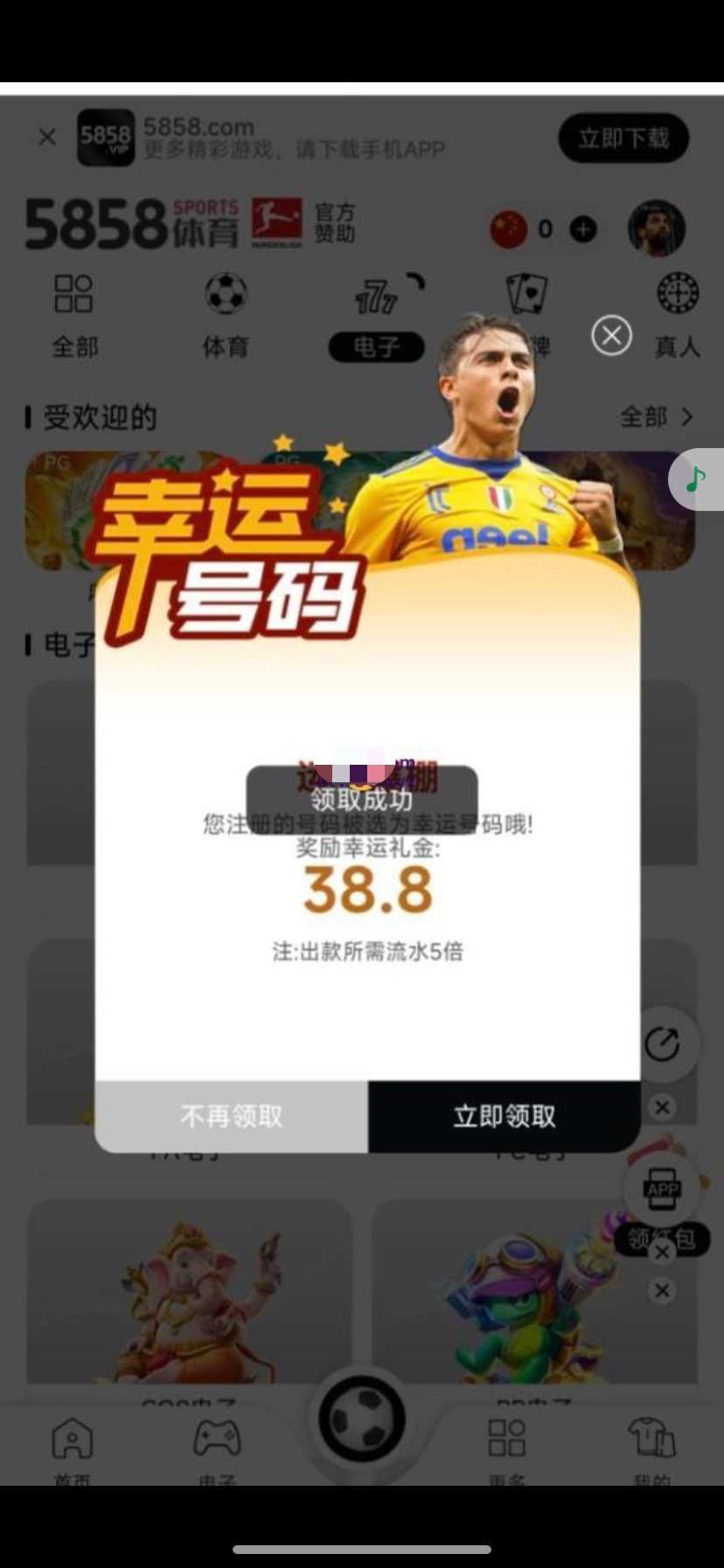
Task: Open the floating APP download icon
Action: 662,1189
